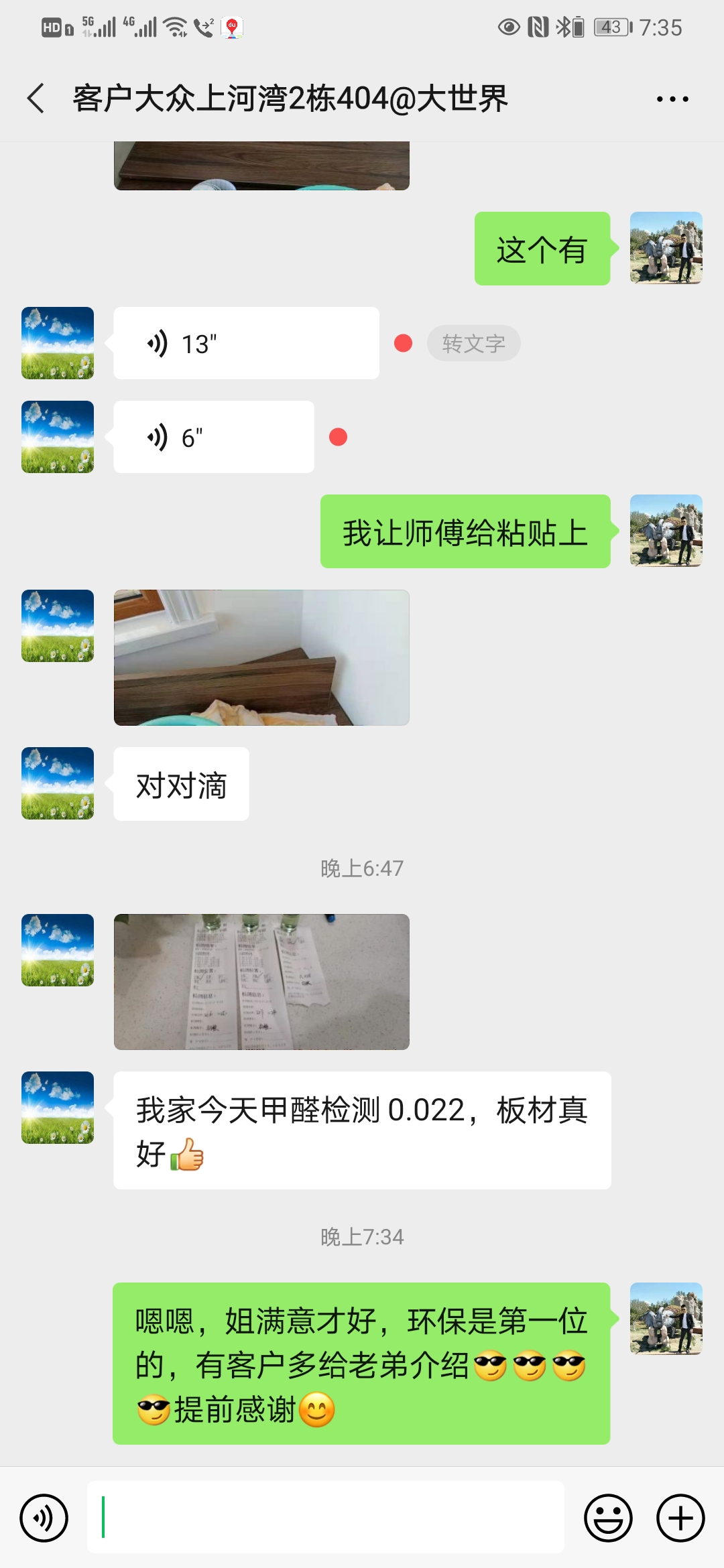Viewport: 724px width, 1568px height.
Task: Play the 6 second voice message
Action: pos(213,436)
